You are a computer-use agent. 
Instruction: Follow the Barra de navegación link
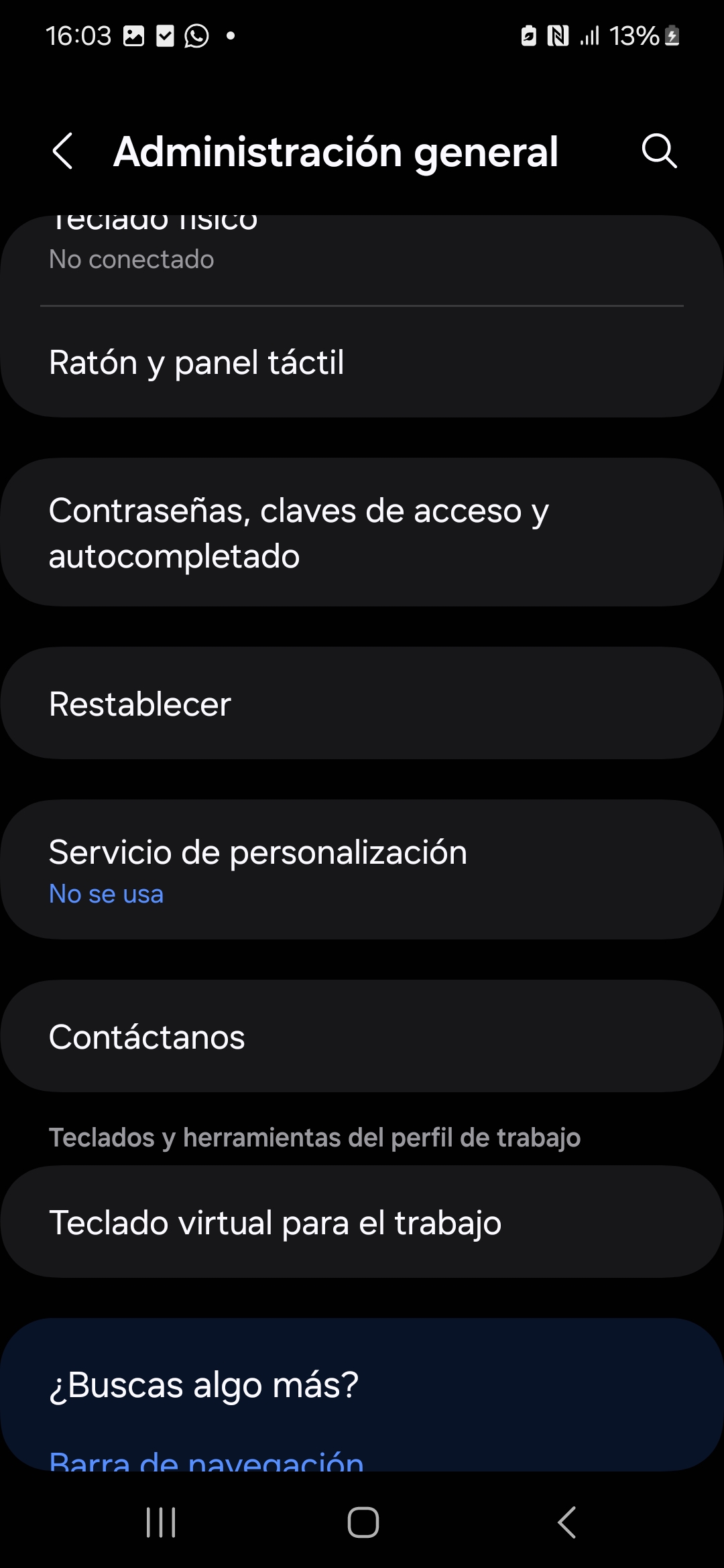(x=206, y=1459)
